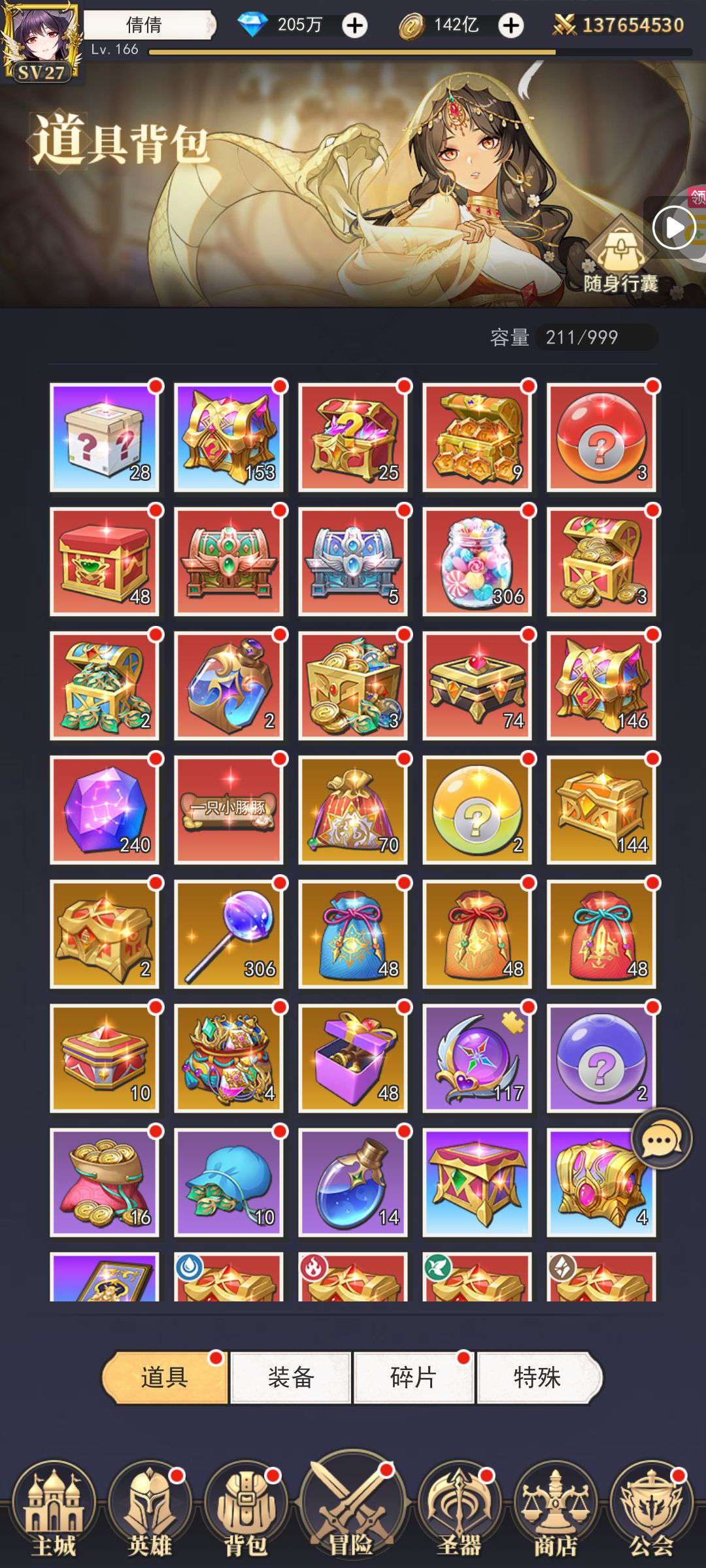Viewport: 706px width, 1568px height.
Task: Add more gold coins with the plus icon
Action: pyautogui.click(x=511, y=26)
